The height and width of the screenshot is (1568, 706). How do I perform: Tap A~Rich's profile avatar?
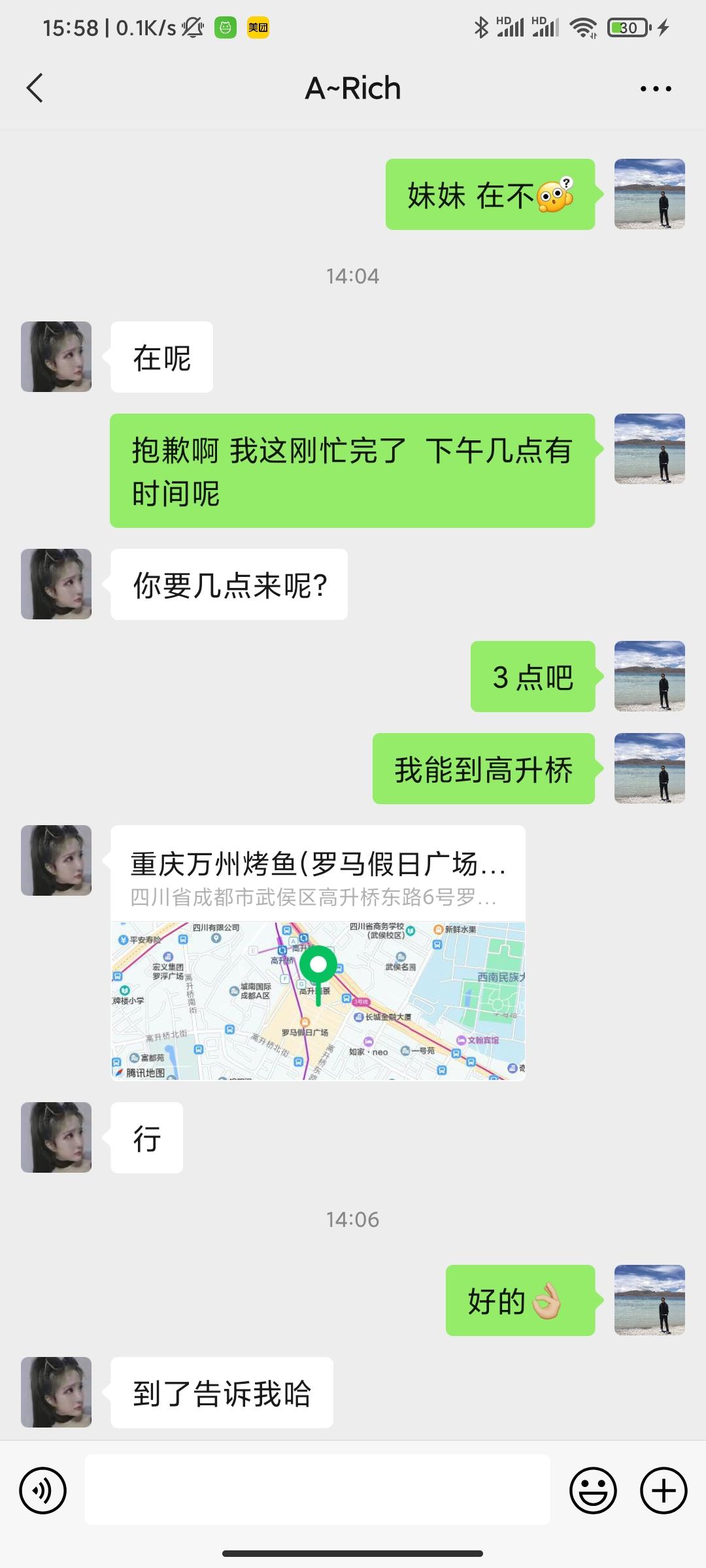tap(56, 356)
